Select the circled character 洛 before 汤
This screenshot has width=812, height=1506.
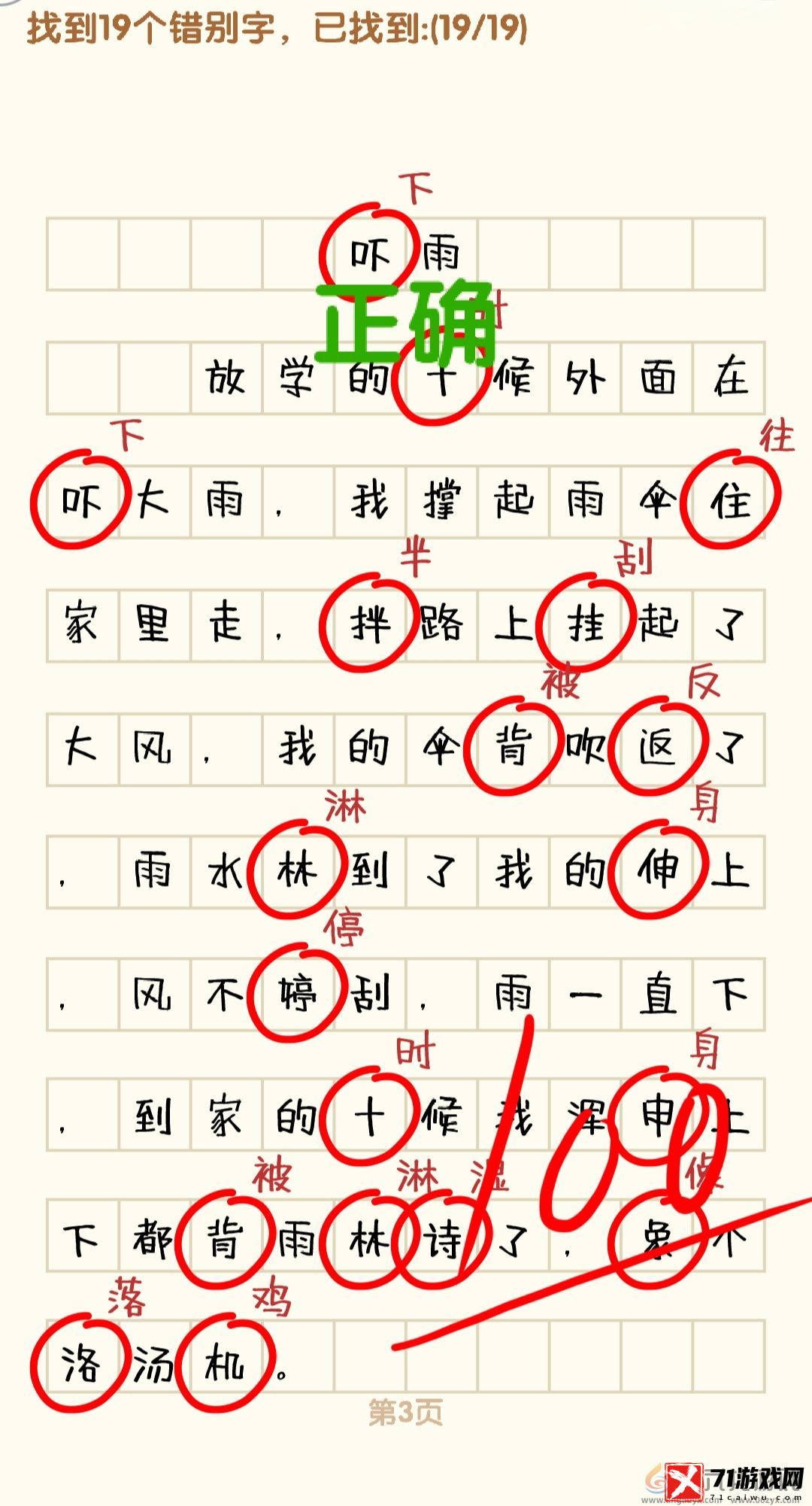(x=80, y=1362)
